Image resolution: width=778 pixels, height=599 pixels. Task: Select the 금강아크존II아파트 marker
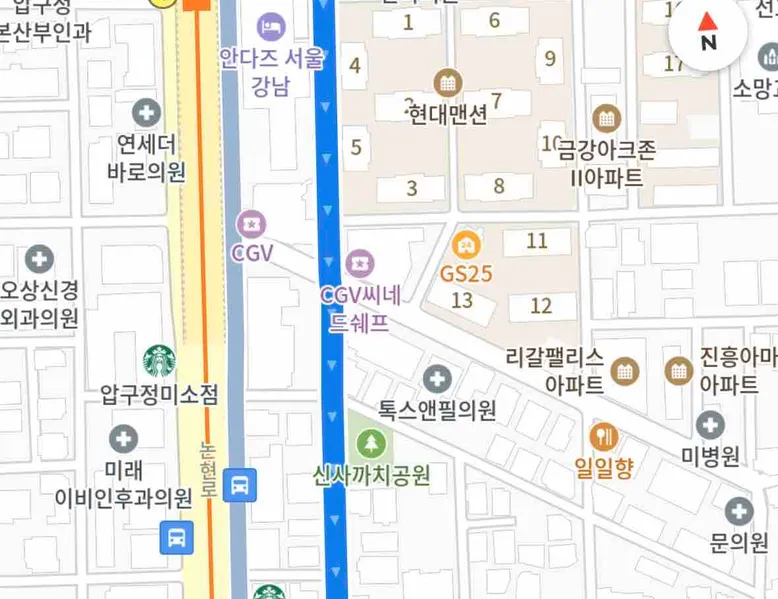point(606,119)
